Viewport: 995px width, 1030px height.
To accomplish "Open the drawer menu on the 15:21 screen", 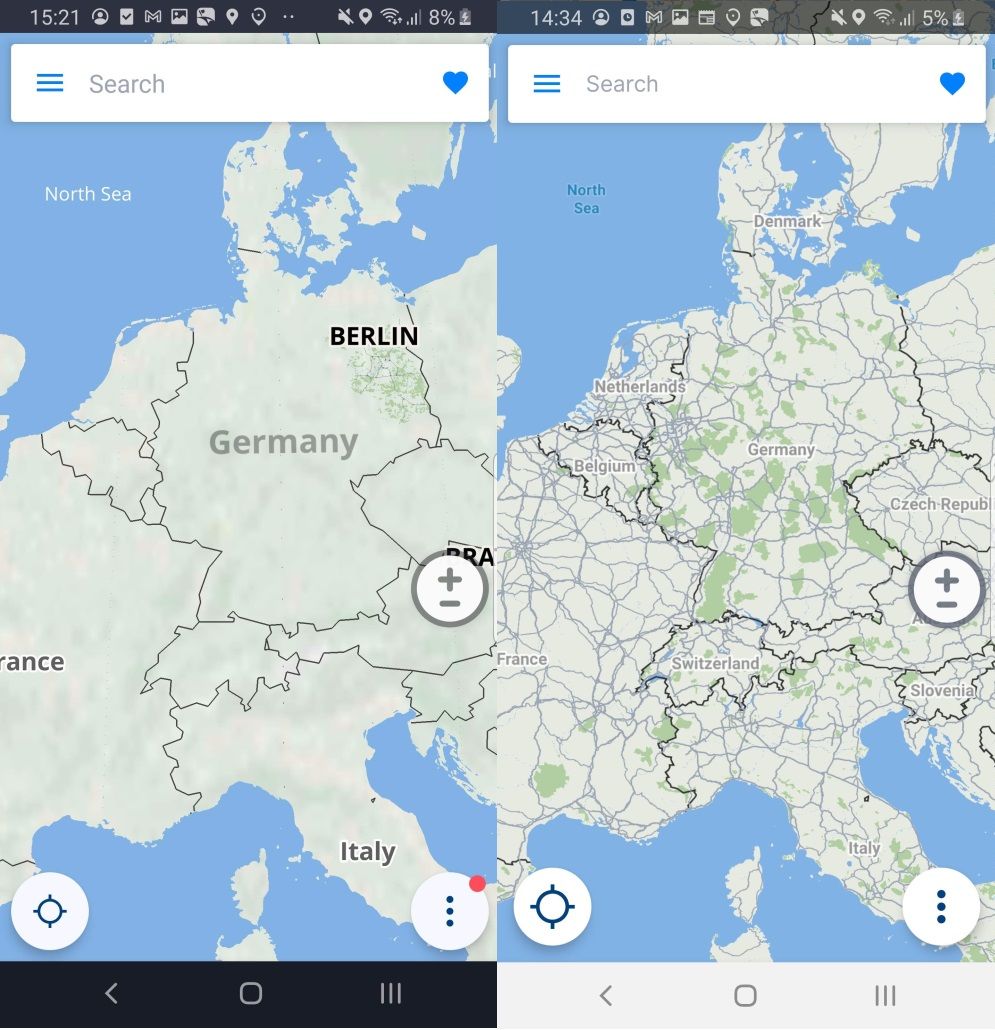I will point(50,84).
